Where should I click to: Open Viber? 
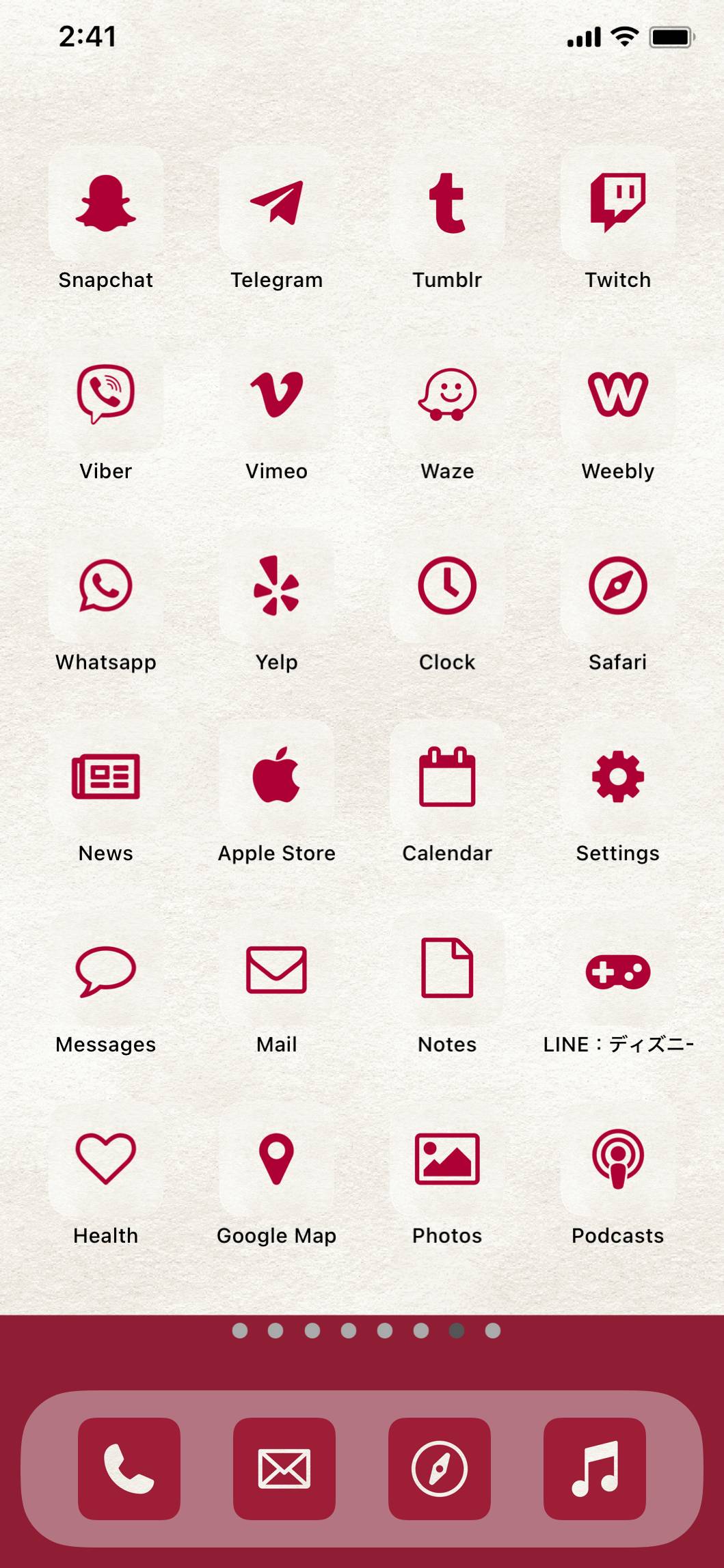(x=106, y=394)
